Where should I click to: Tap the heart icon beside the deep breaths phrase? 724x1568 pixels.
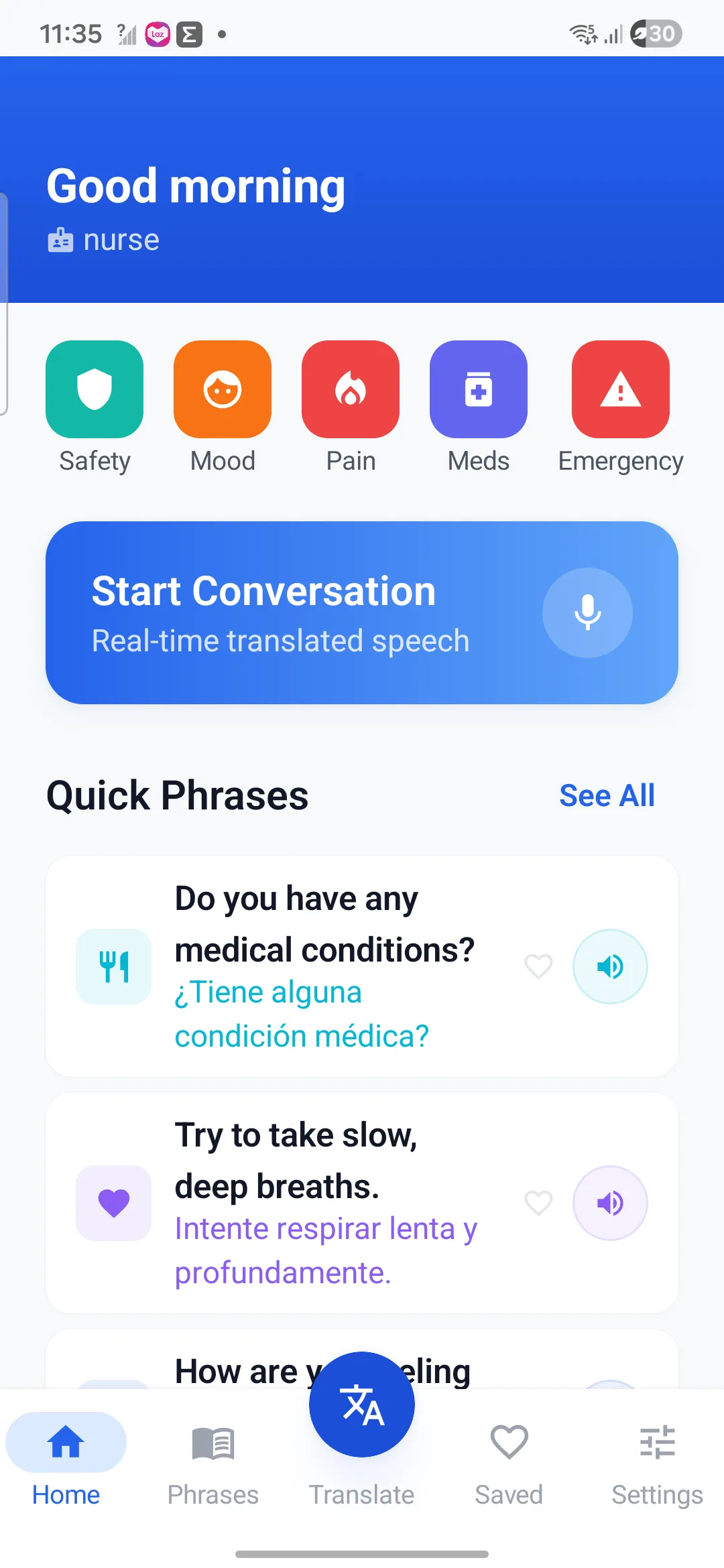tap(538, 1202)
